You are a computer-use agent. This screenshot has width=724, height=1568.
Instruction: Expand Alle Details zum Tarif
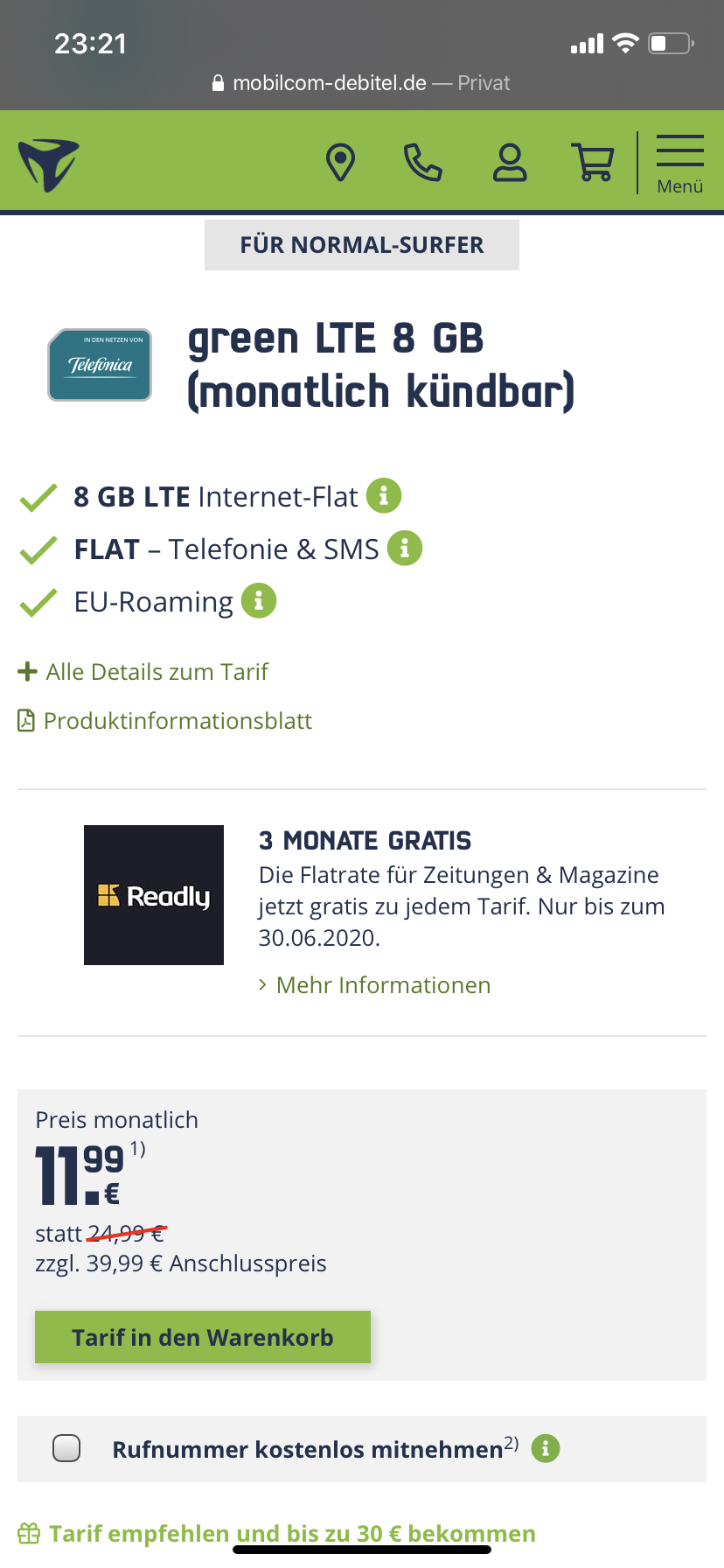(143, 672)
